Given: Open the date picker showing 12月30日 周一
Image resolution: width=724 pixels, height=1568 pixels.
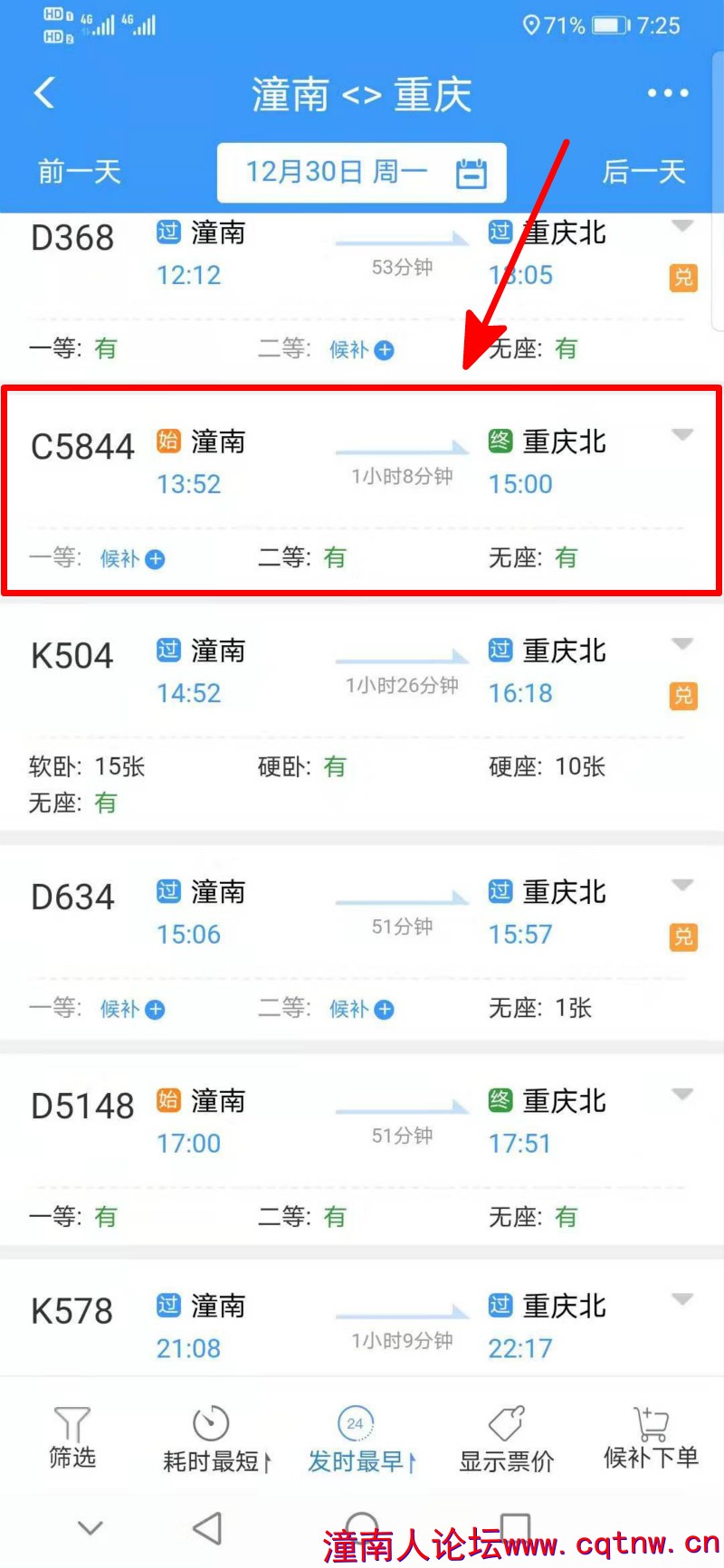Looking at the screenshot, I should pos(361,172).
